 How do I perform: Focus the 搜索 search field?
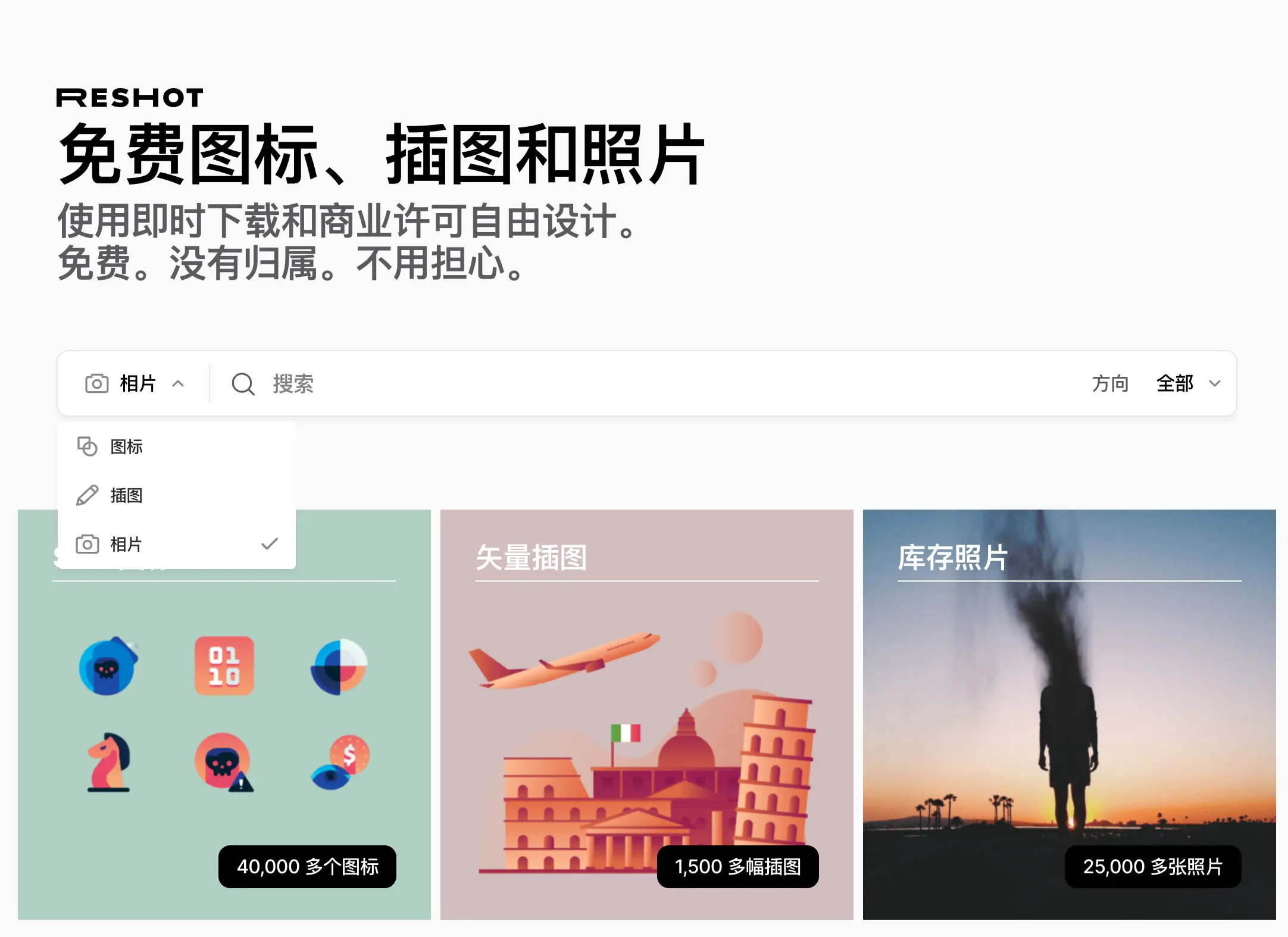pyautogui.click(x=655, y=384)
